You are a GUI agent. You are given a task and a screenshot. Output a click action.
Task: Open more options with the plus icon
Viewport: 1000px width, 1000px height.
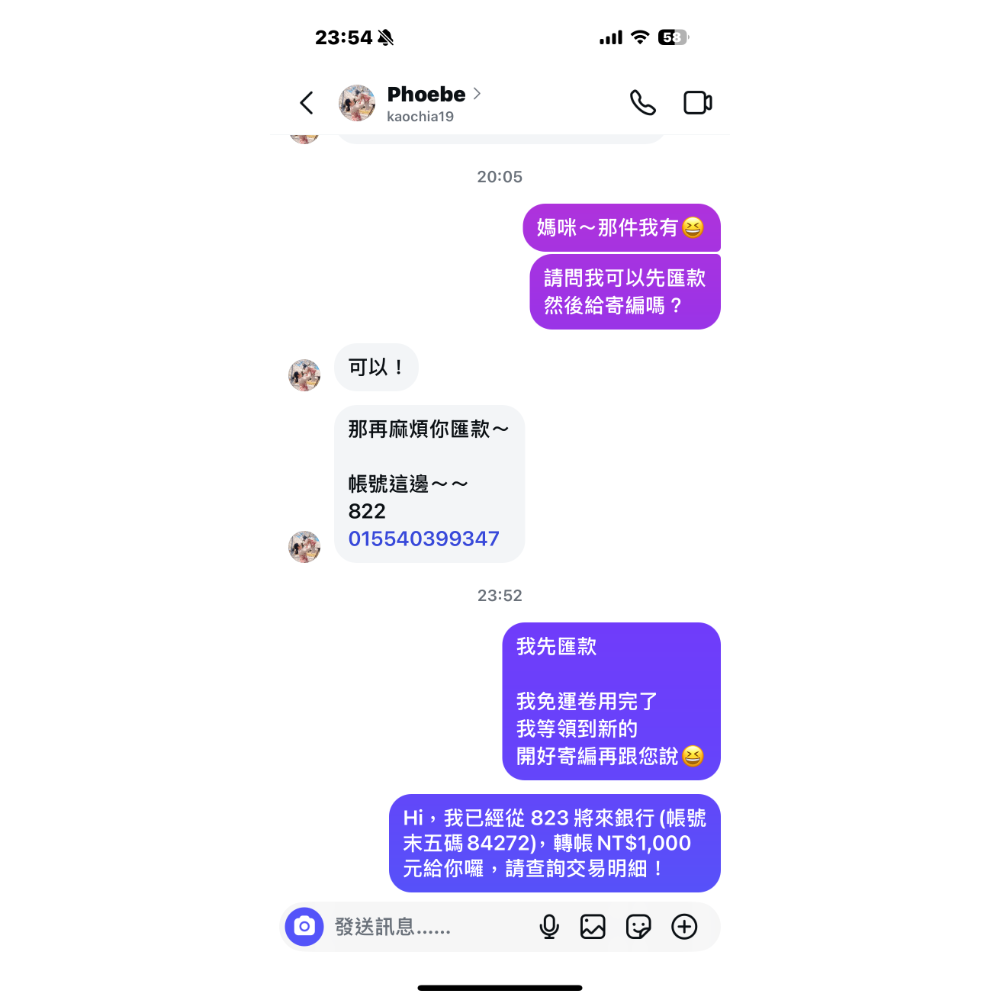click(684, 927)
